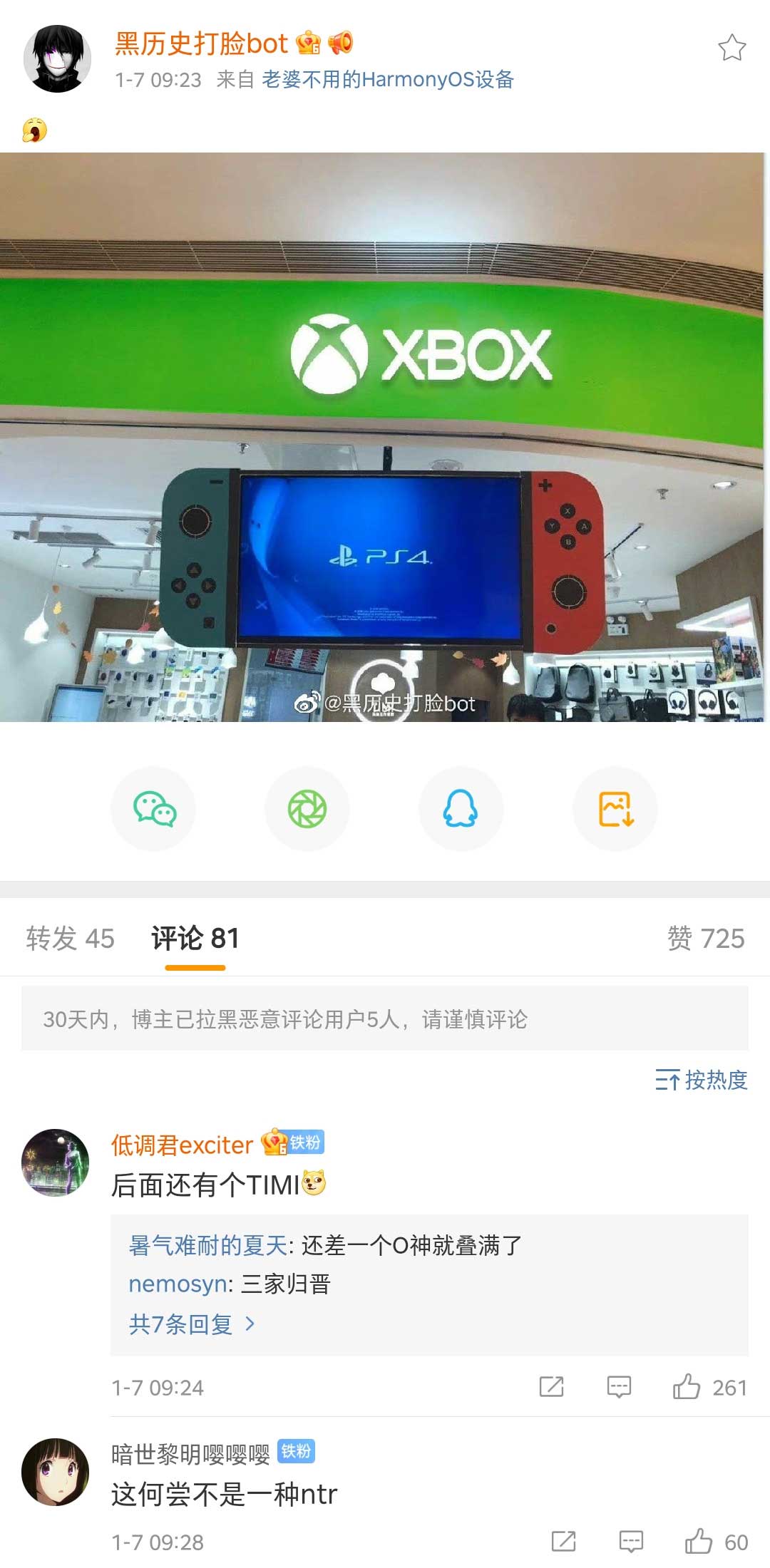Viewport: 770px width, 1568px height.
Task: Open the 老婆不用的HarmonyOS设备 source link
Action: point(388,79)
